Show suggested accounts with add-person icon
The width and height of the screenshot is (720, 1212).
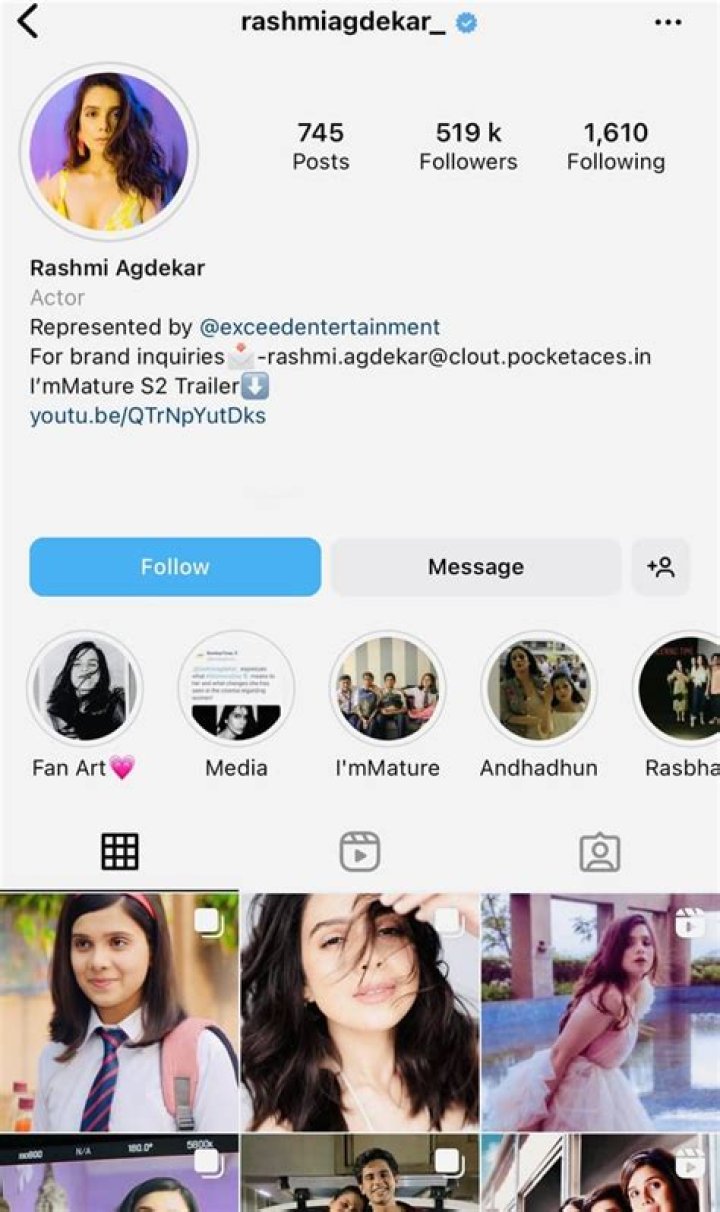(x=661, y=567)
